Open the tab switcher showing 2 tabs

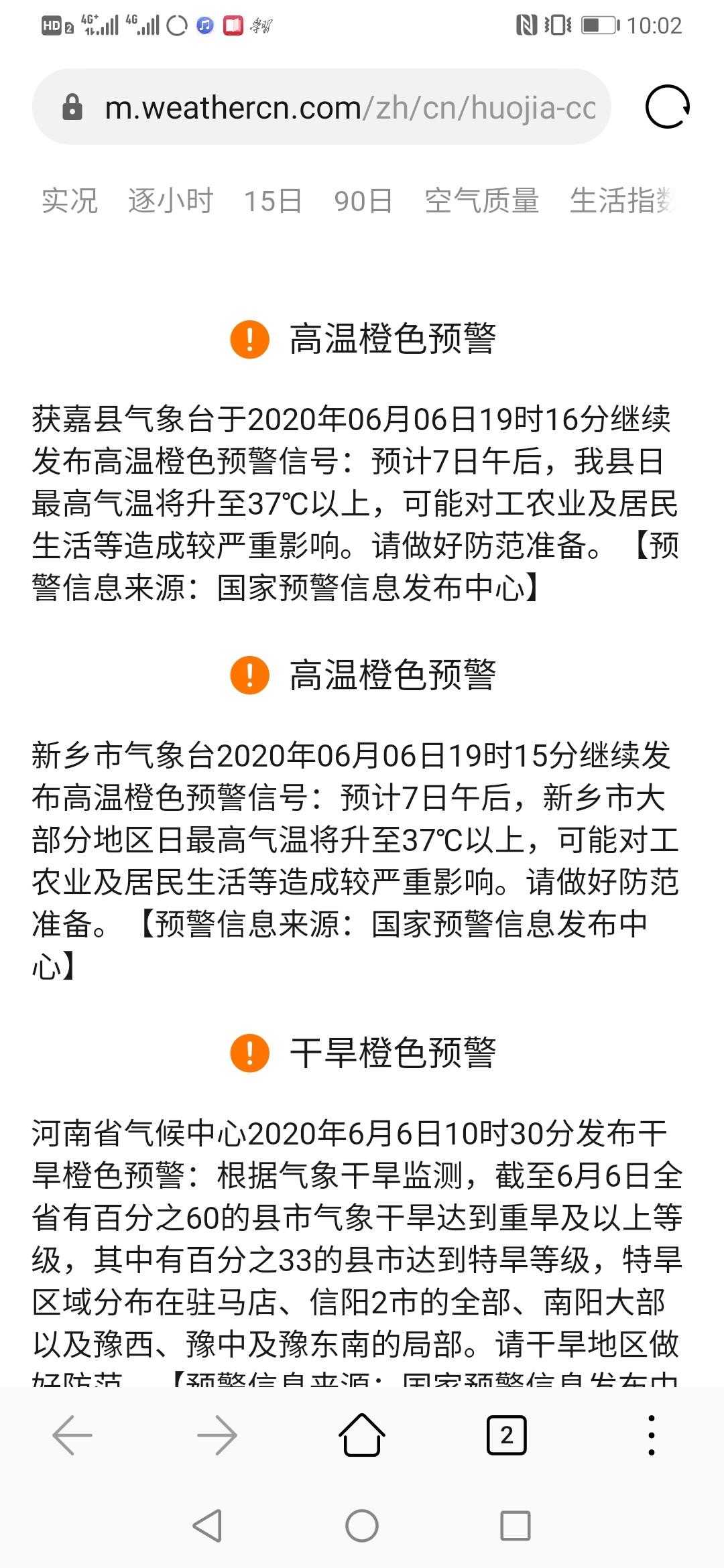tap(506, 1435)
